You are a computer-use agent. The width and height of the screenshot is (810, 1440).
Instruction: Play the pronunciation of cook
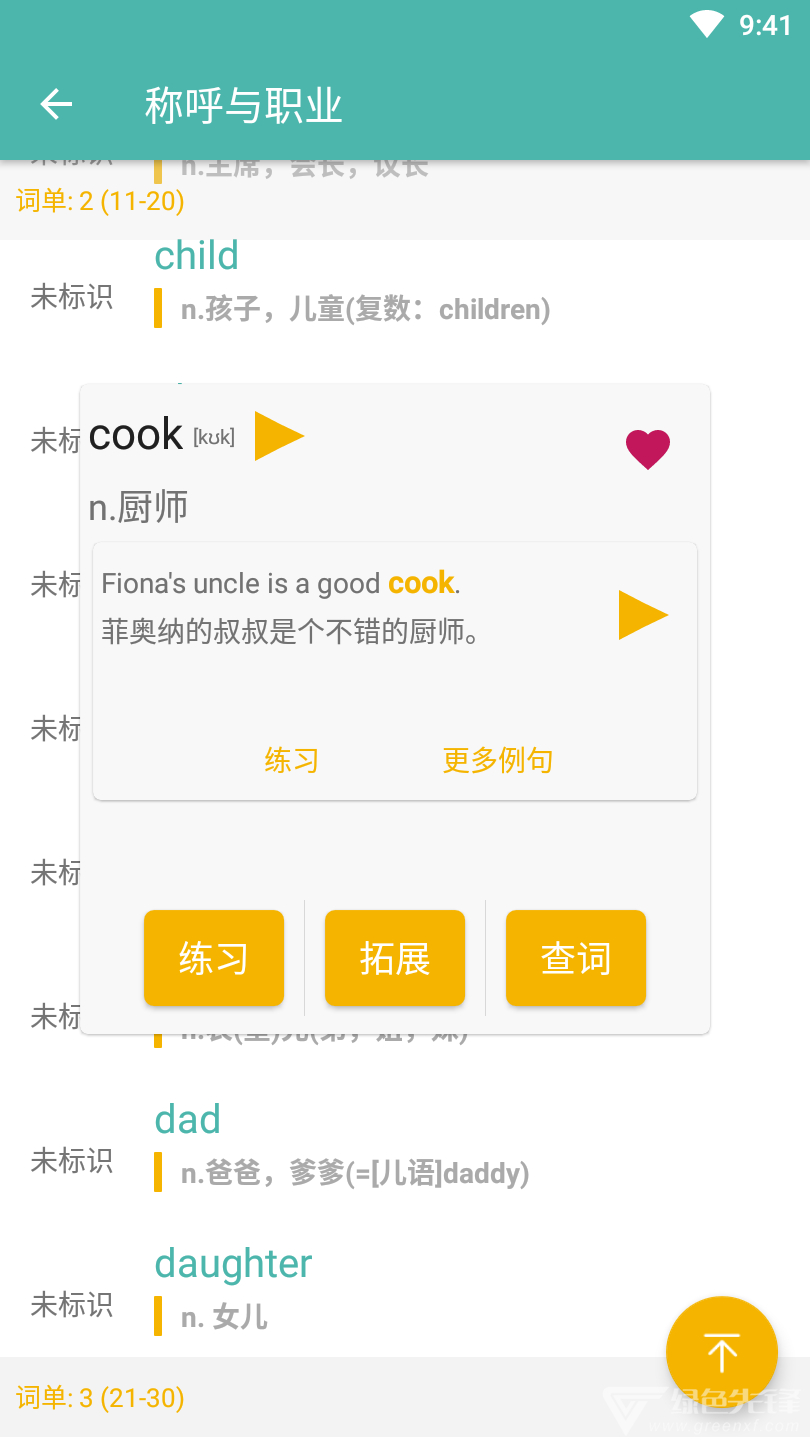(x=278, y=435)
